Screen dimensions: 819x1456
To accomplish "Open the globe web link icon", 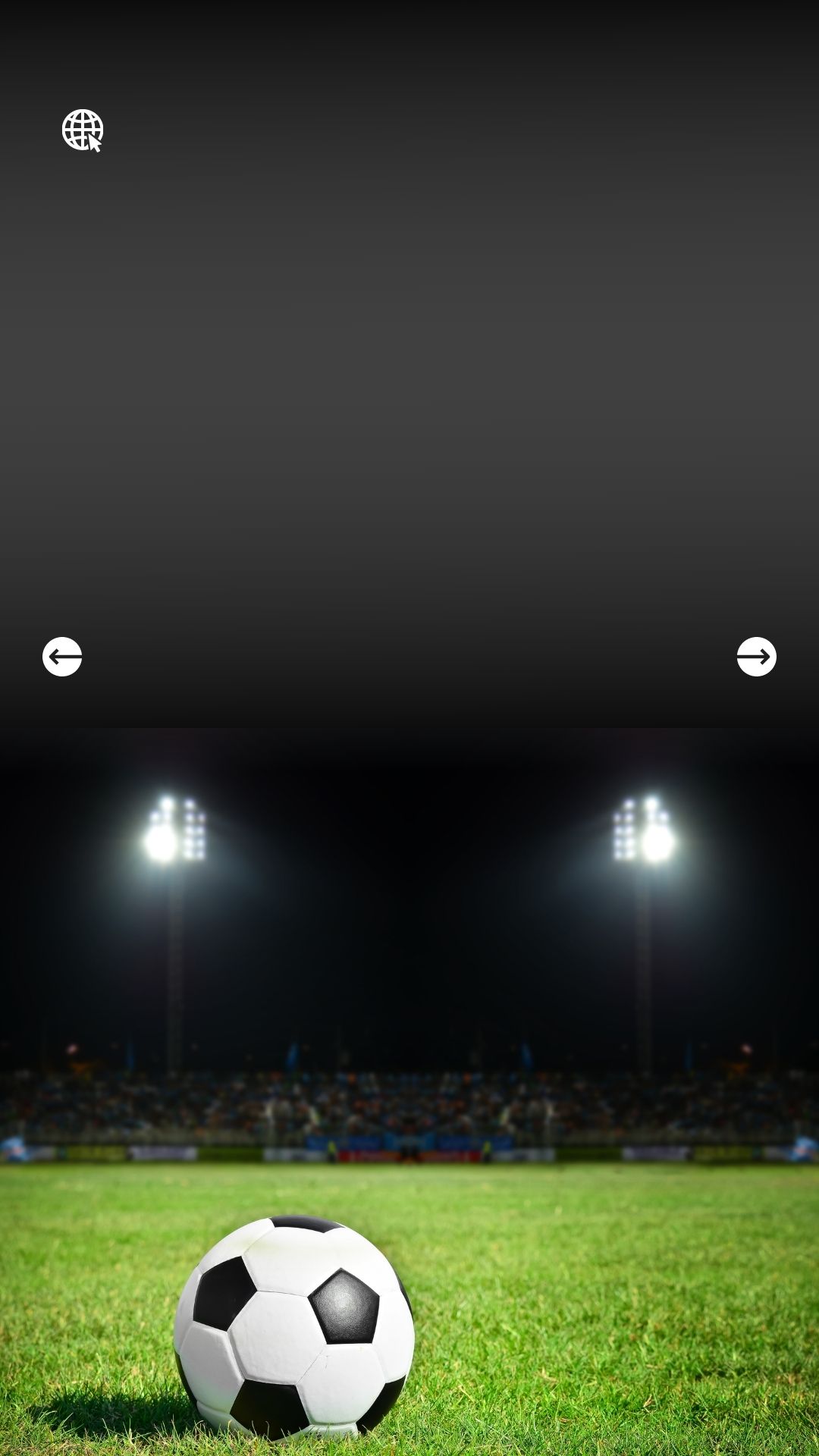I will pyautogui.click(x=83, y=130).
